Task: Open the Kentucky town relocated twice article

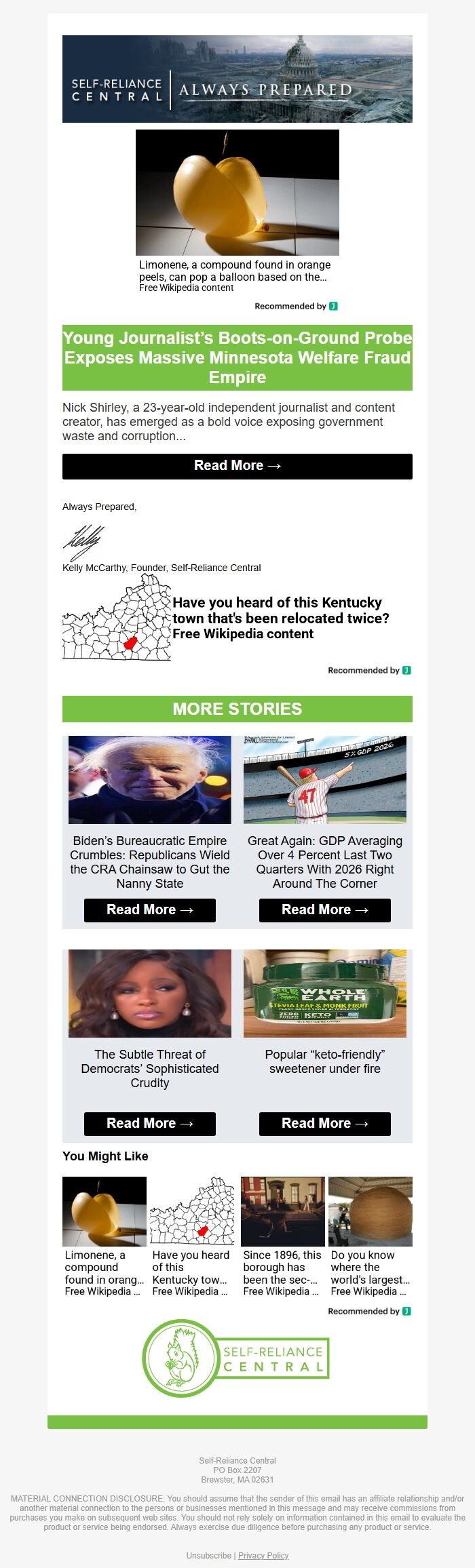Action: [280, 618]
